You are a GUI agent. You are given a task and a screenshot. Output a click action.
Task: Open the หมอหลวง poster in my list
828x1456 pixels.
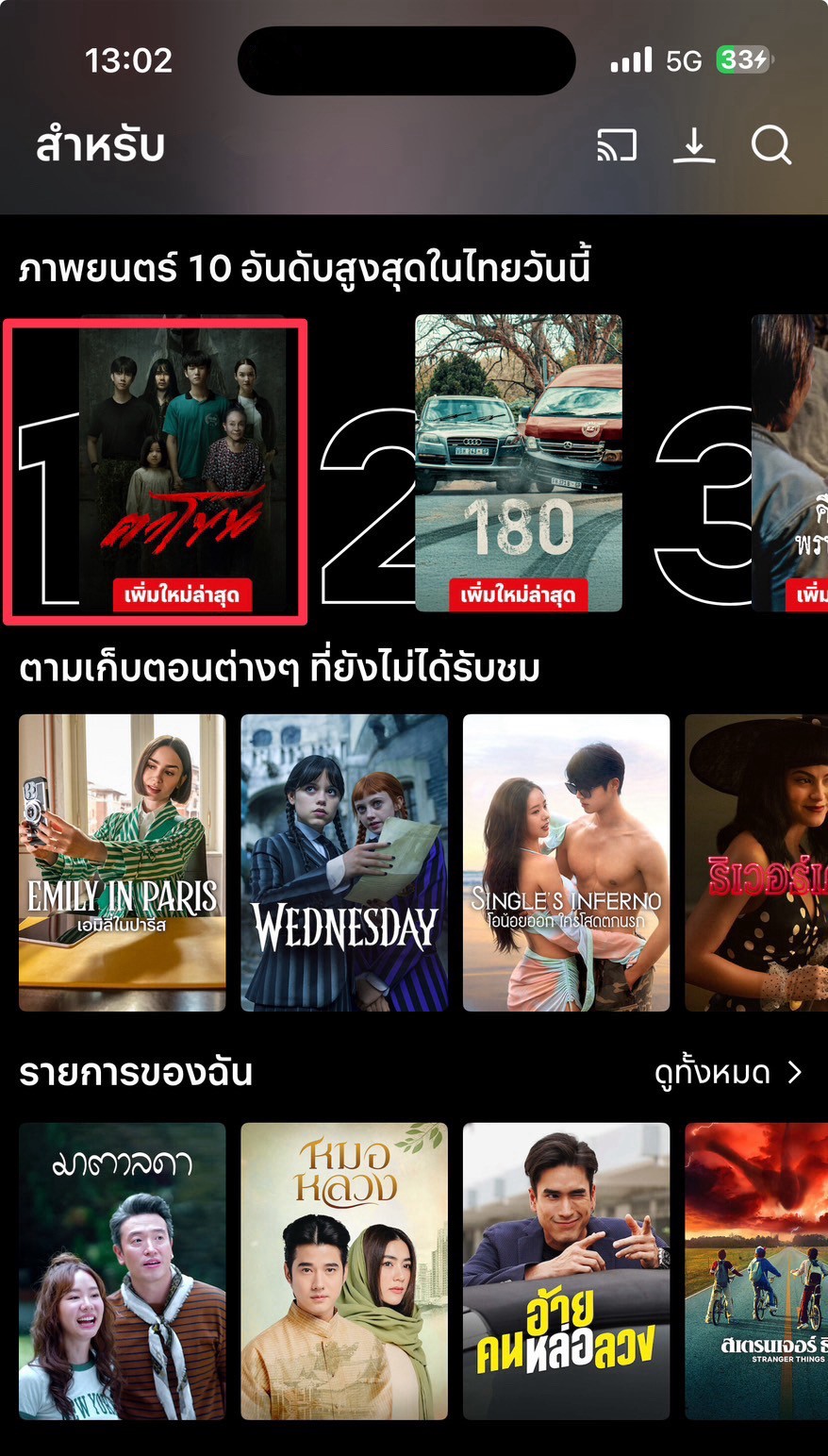click(x=344, y=1270)
